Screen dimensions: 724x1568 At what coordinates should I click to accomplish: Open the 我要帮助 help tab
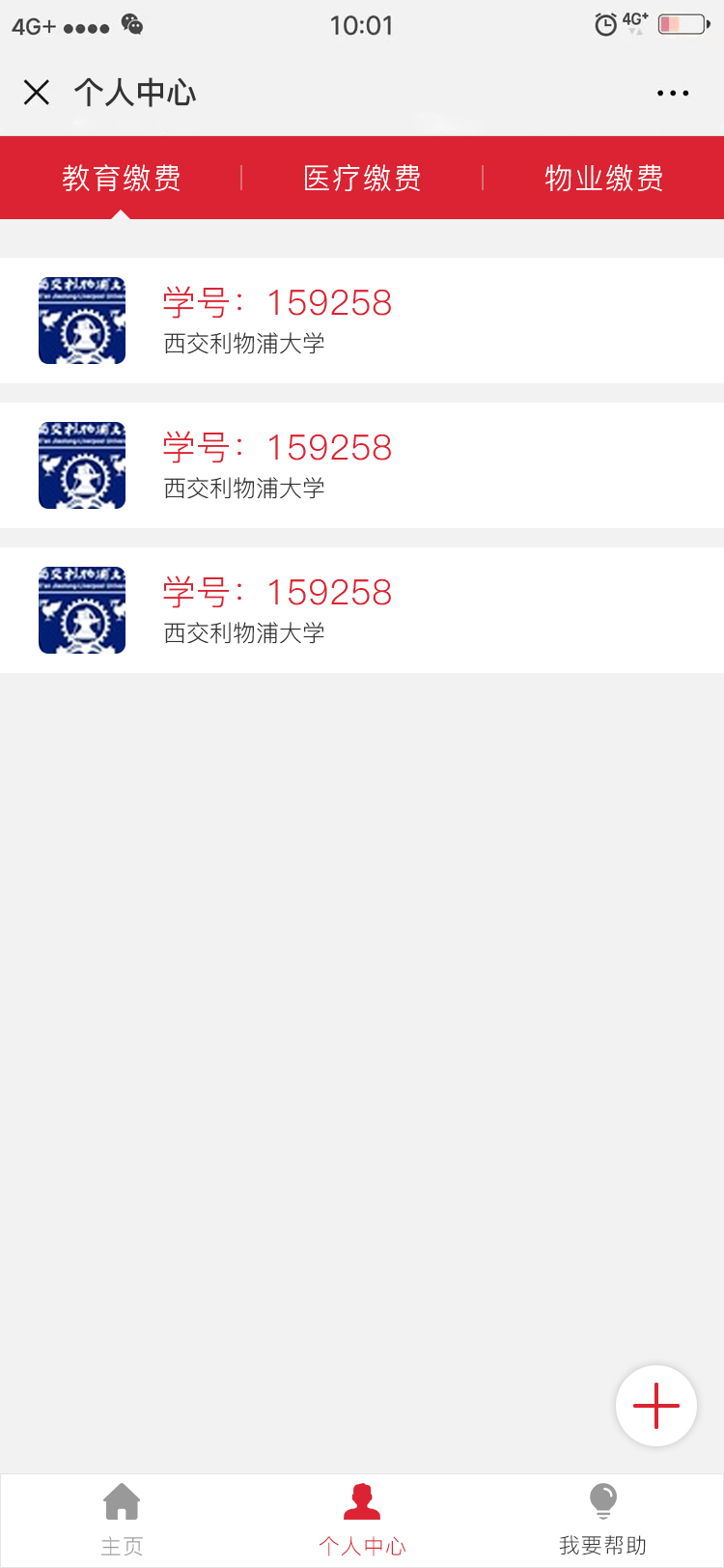[x=602, y=1520]
